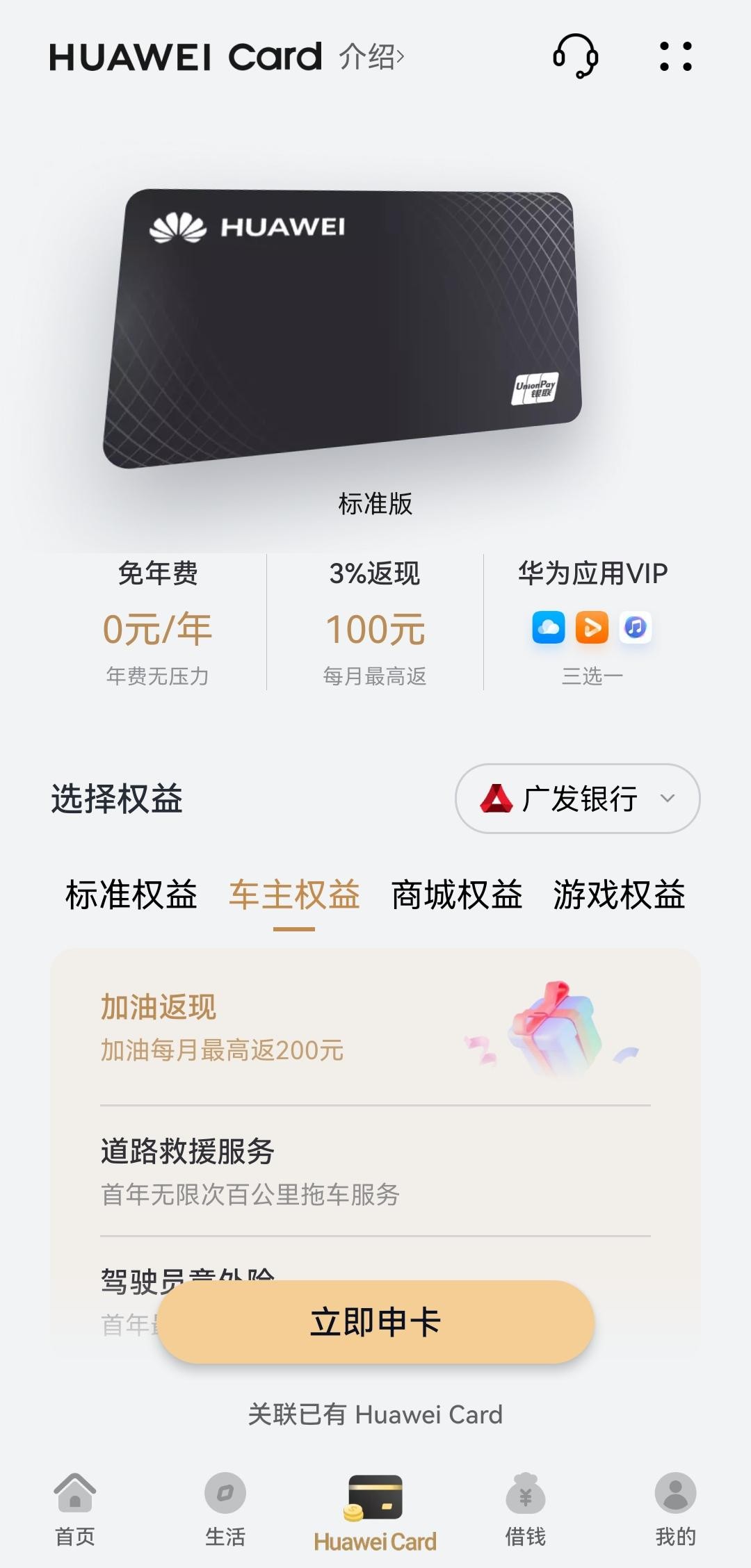751x1568 pixels.
Task: Open the 介绍 introduction link
Action: click(372, 56)
